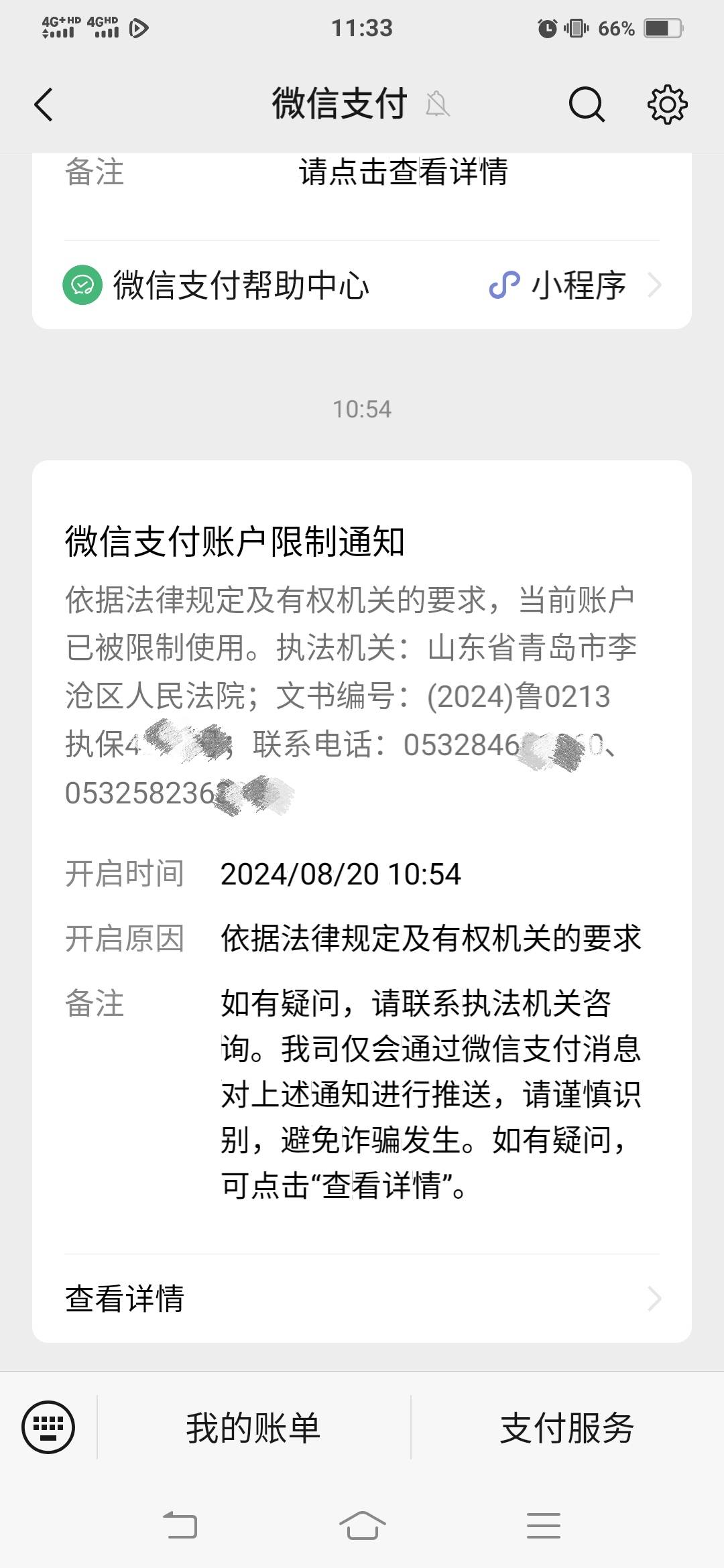The height and width of the screenshot is (1568, 724).
Task: Open WeChat Pay settings gear
Action: (666, 104)
